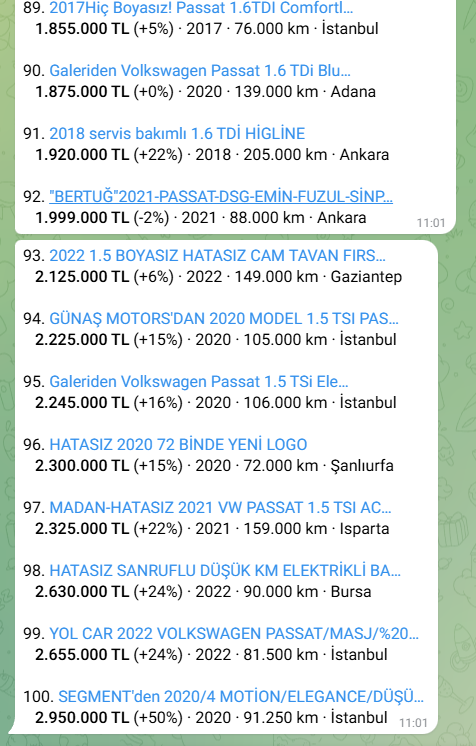Open listing 89 2017Hiç Boyasız Passat link
Screen dimensions: 476x746
point(201,8)
